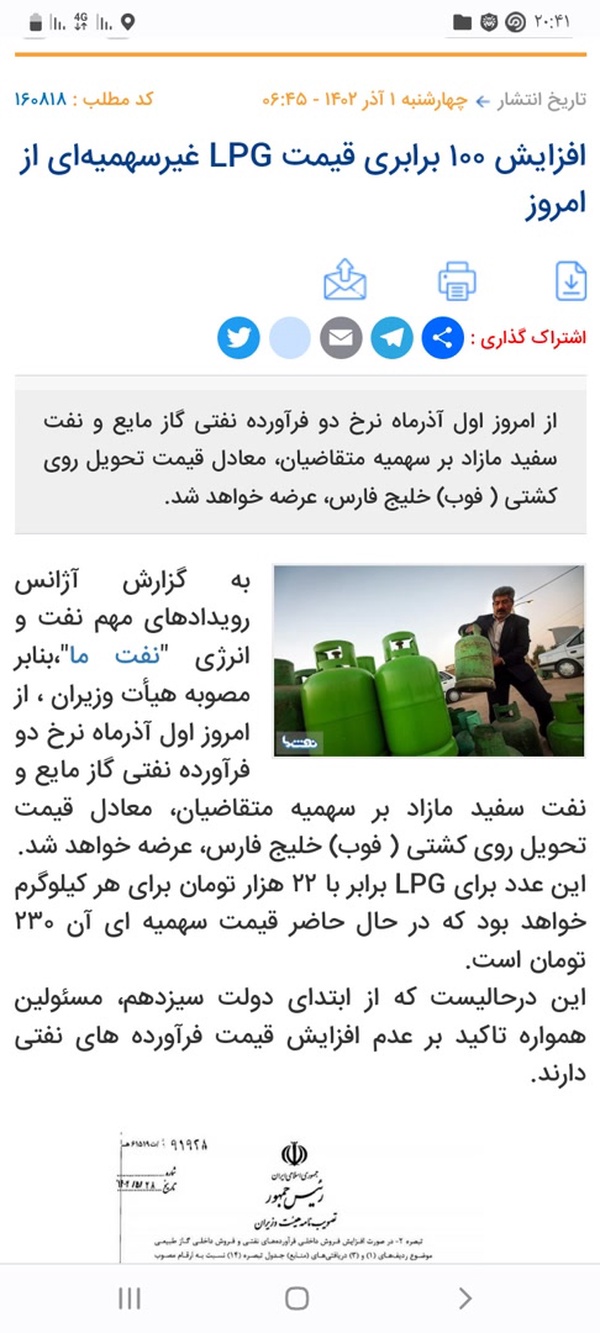
Task: Download the article as a file
Action: pos(571,281)
